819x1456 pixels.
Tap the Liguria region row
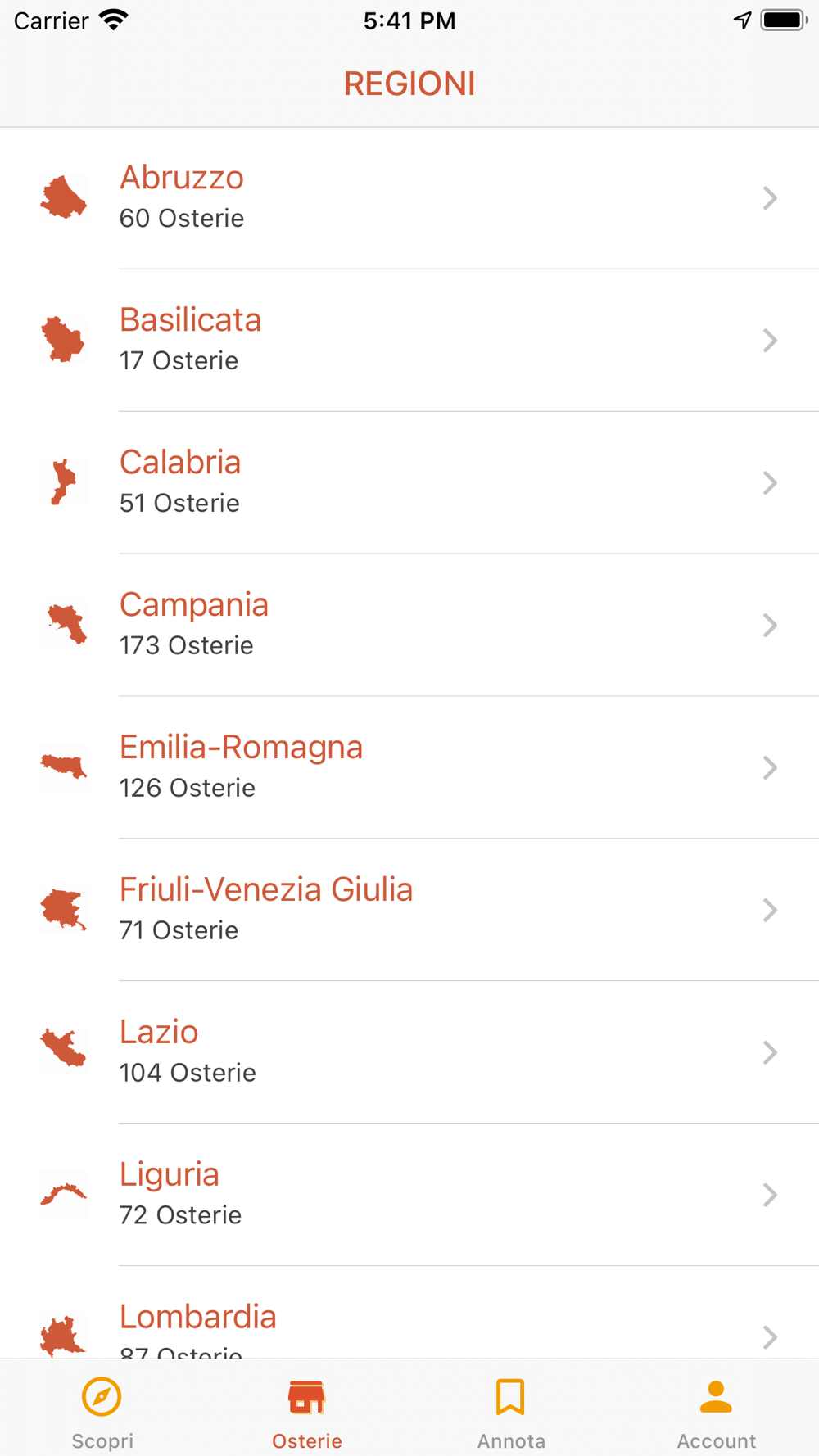[x=409, y=1195]
